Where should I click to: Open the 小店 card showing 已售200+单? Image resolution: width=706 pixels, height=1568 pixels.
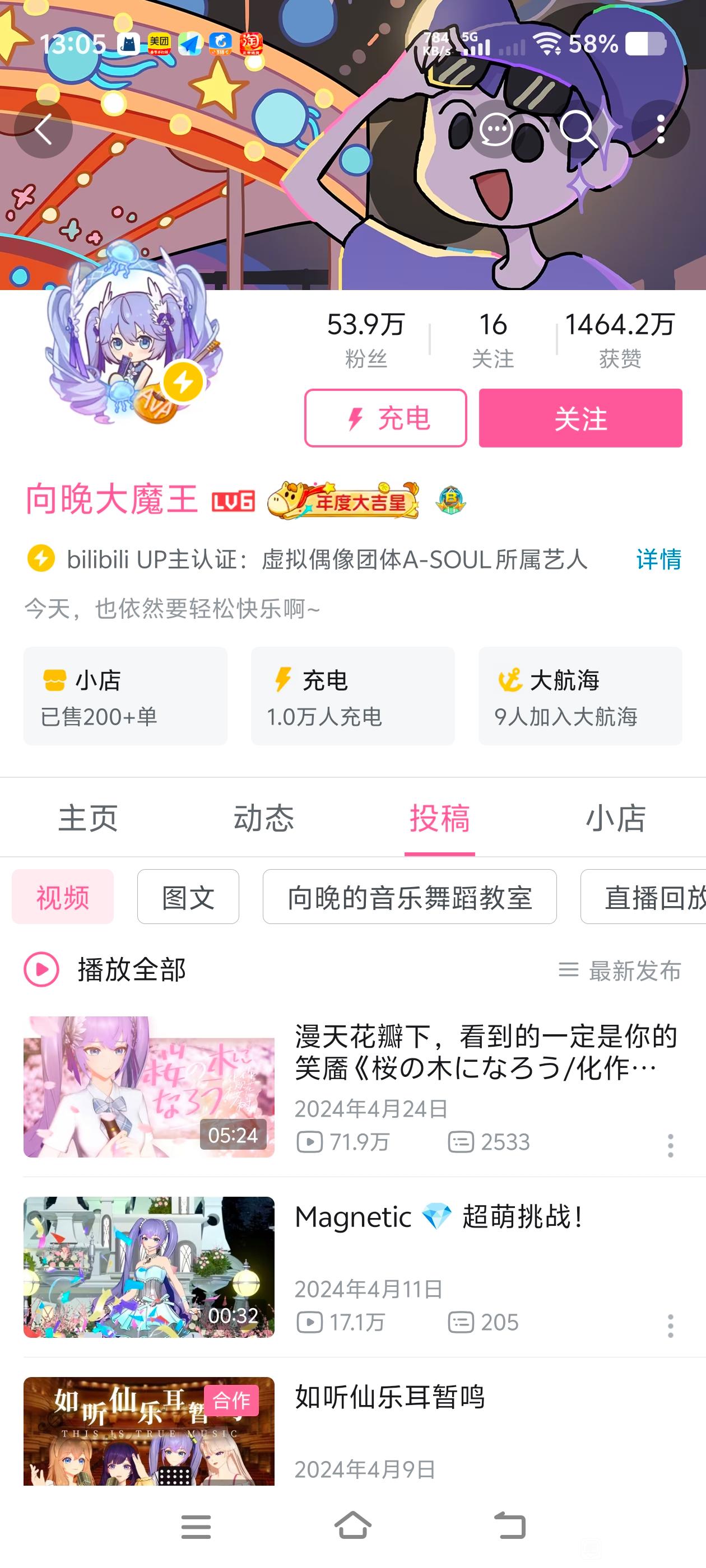(126, 696)
